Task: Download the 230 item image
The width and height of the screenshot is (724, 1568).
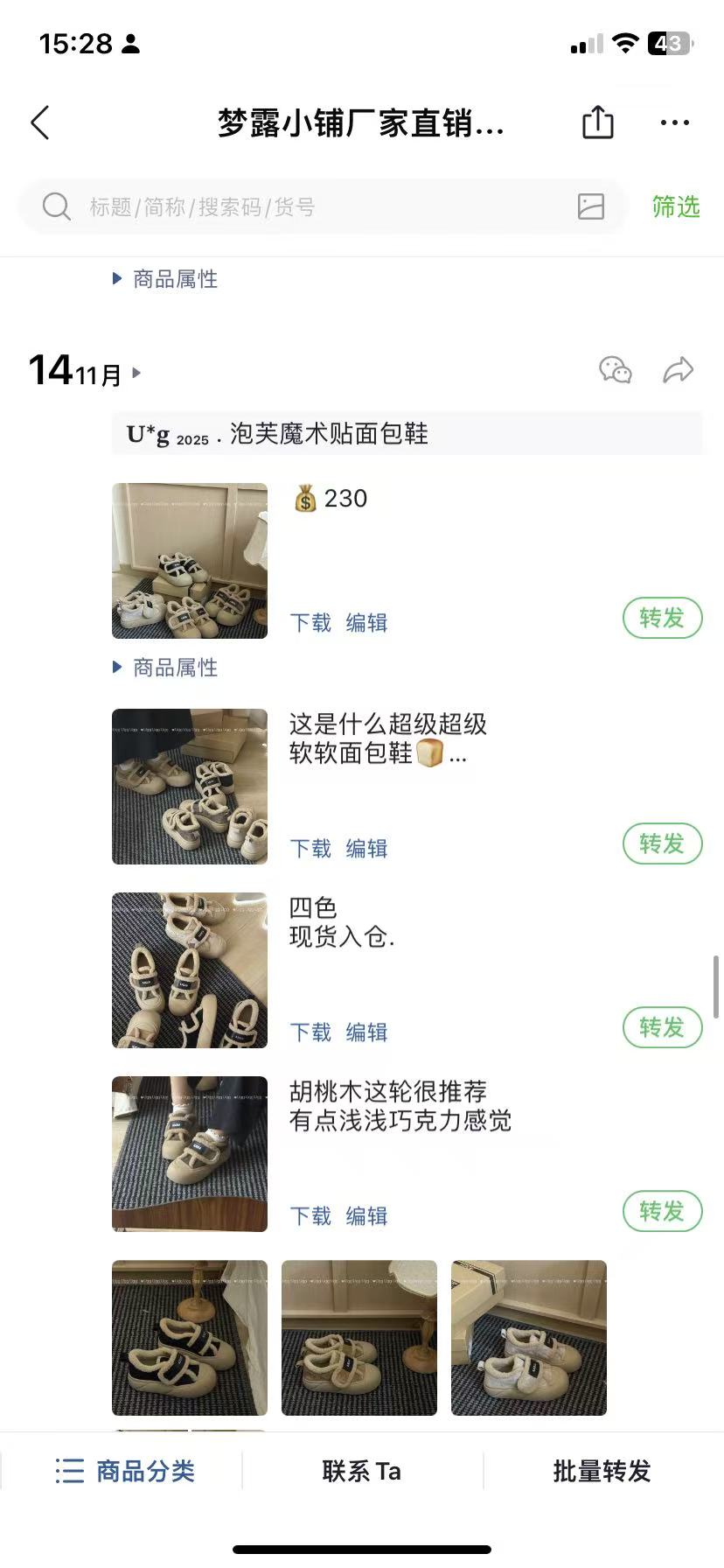Action: pyautogui.click(x=310, y=623)
